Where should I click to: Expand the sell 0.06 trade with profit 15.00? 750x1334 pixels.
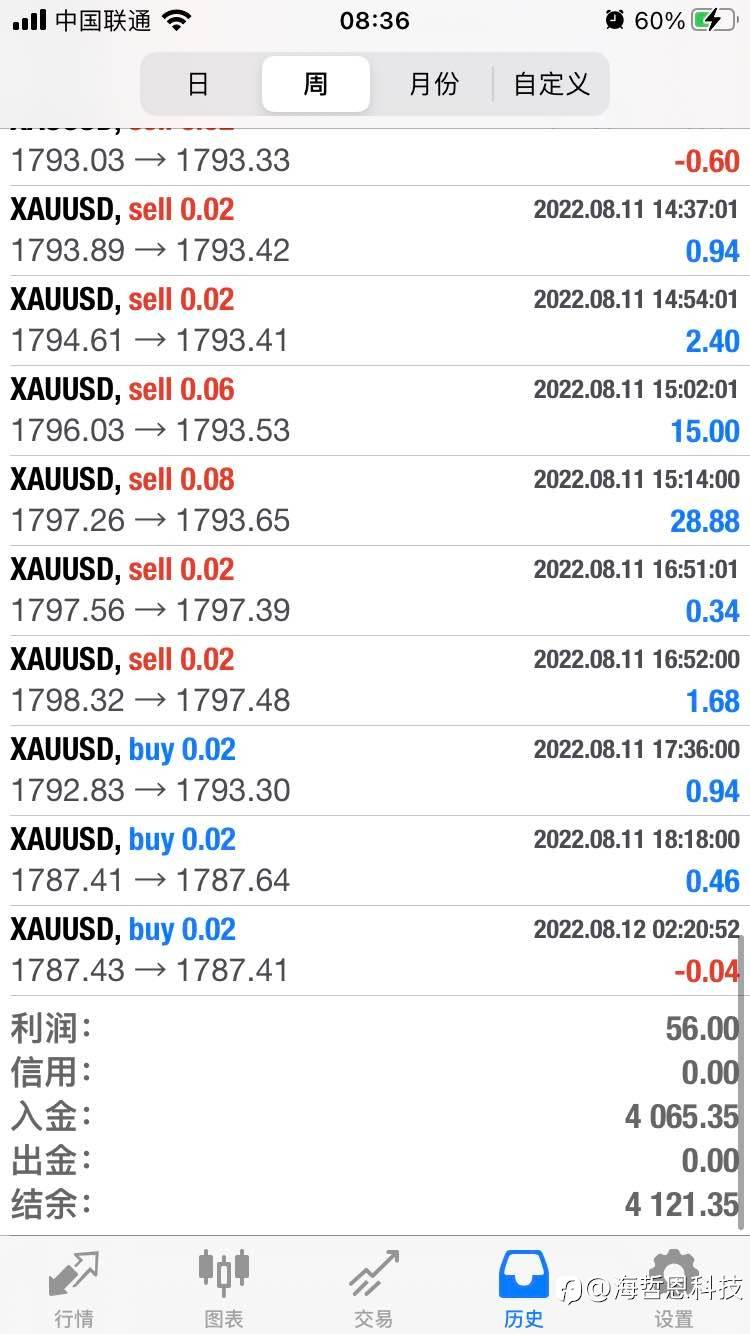(375, 411)
